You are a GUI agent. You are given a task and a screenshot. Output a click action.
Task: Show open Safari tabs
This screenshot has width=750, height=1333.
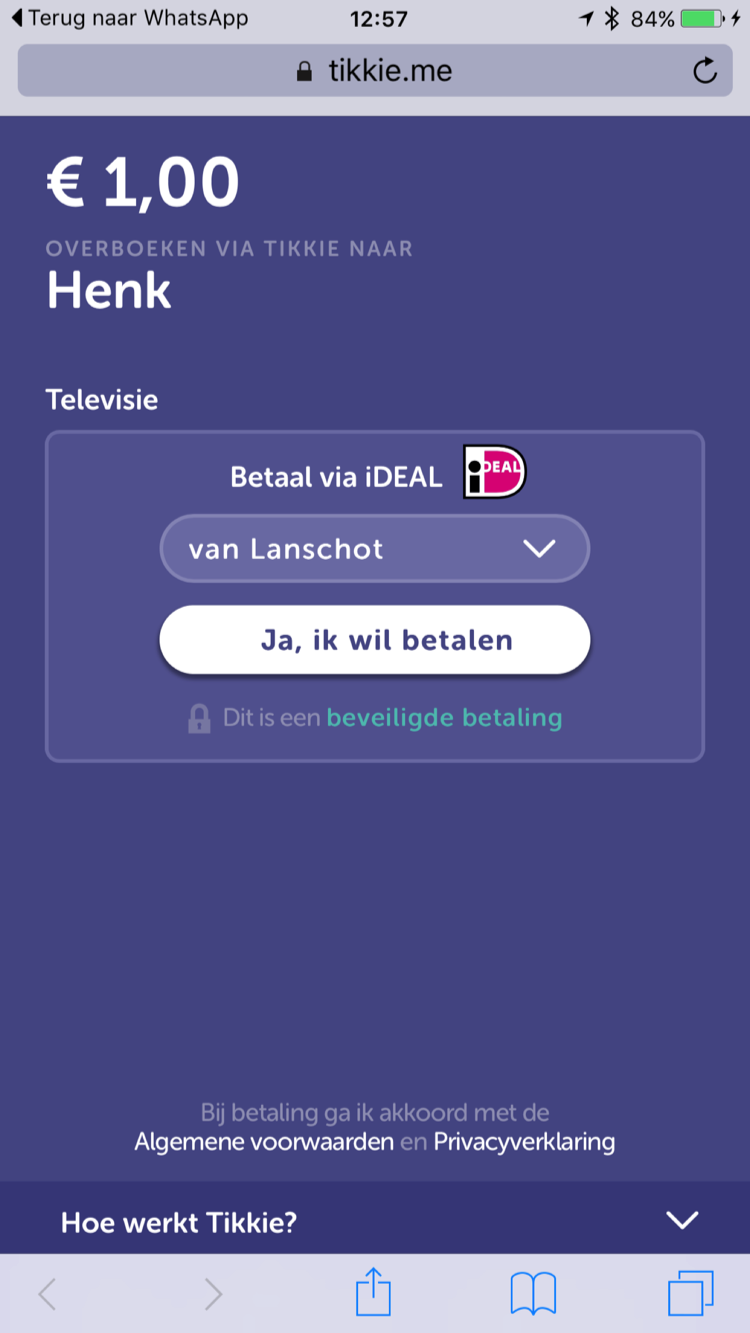(x=691, y=1293)
